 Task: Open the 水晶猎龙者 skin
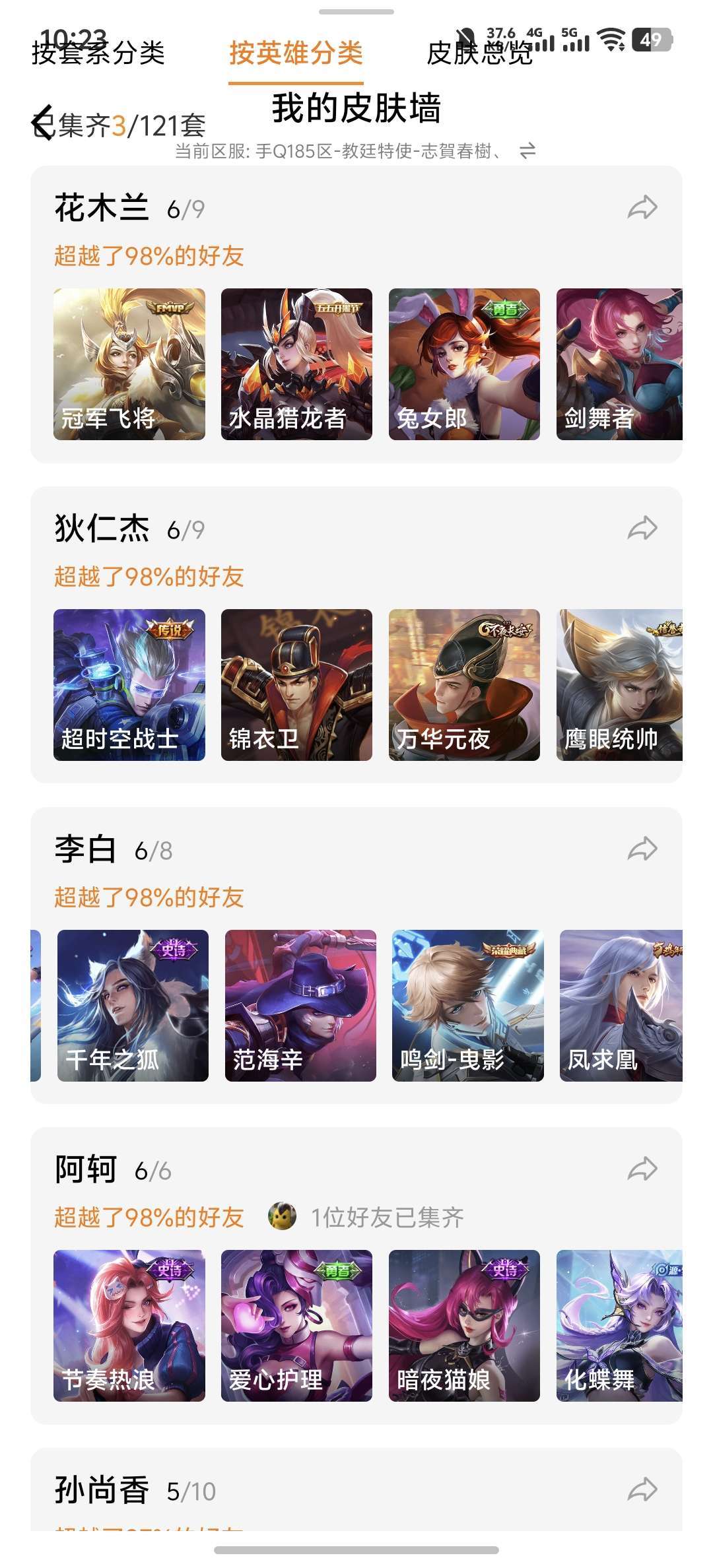pyautogui.click(x=296, y=364)
